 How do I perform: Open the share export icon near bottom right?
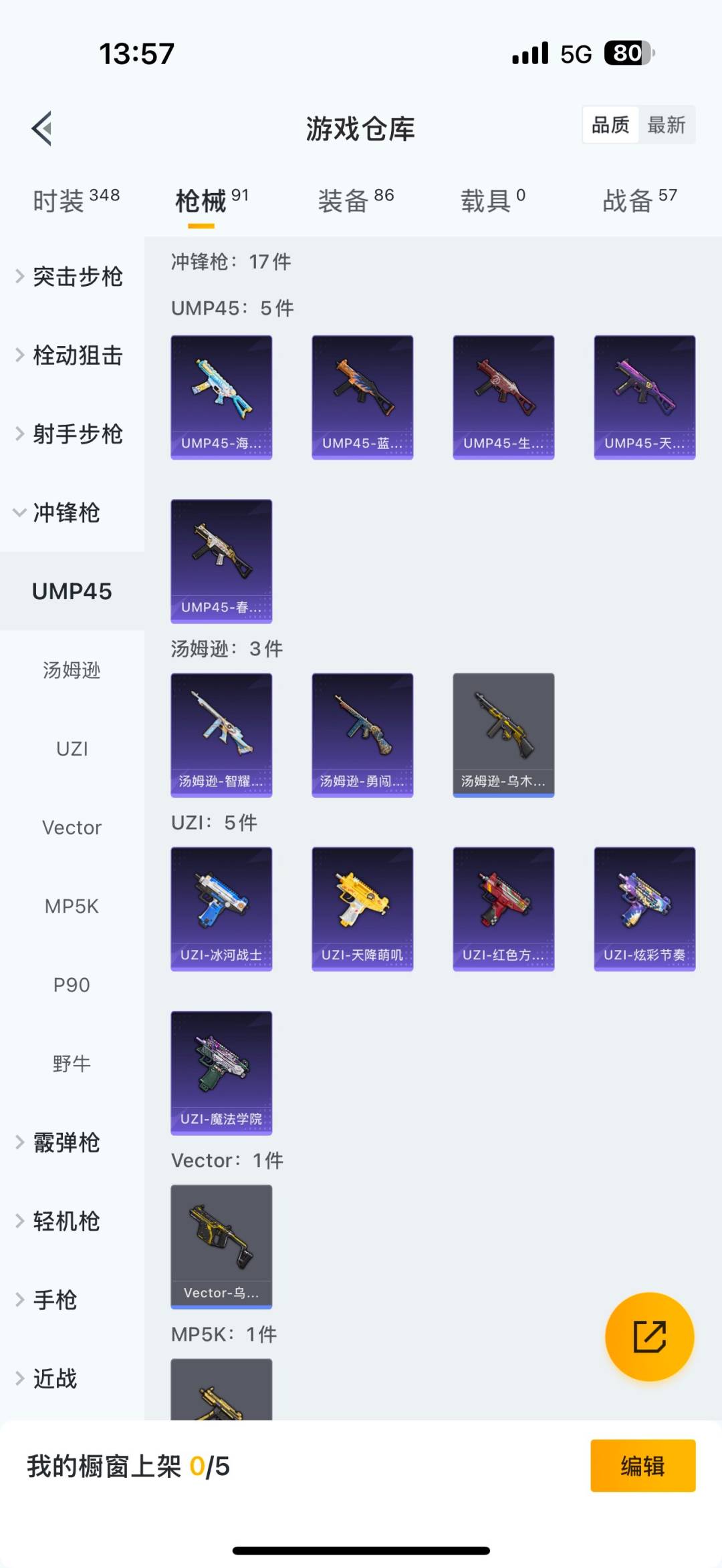tap(649, 1337)
